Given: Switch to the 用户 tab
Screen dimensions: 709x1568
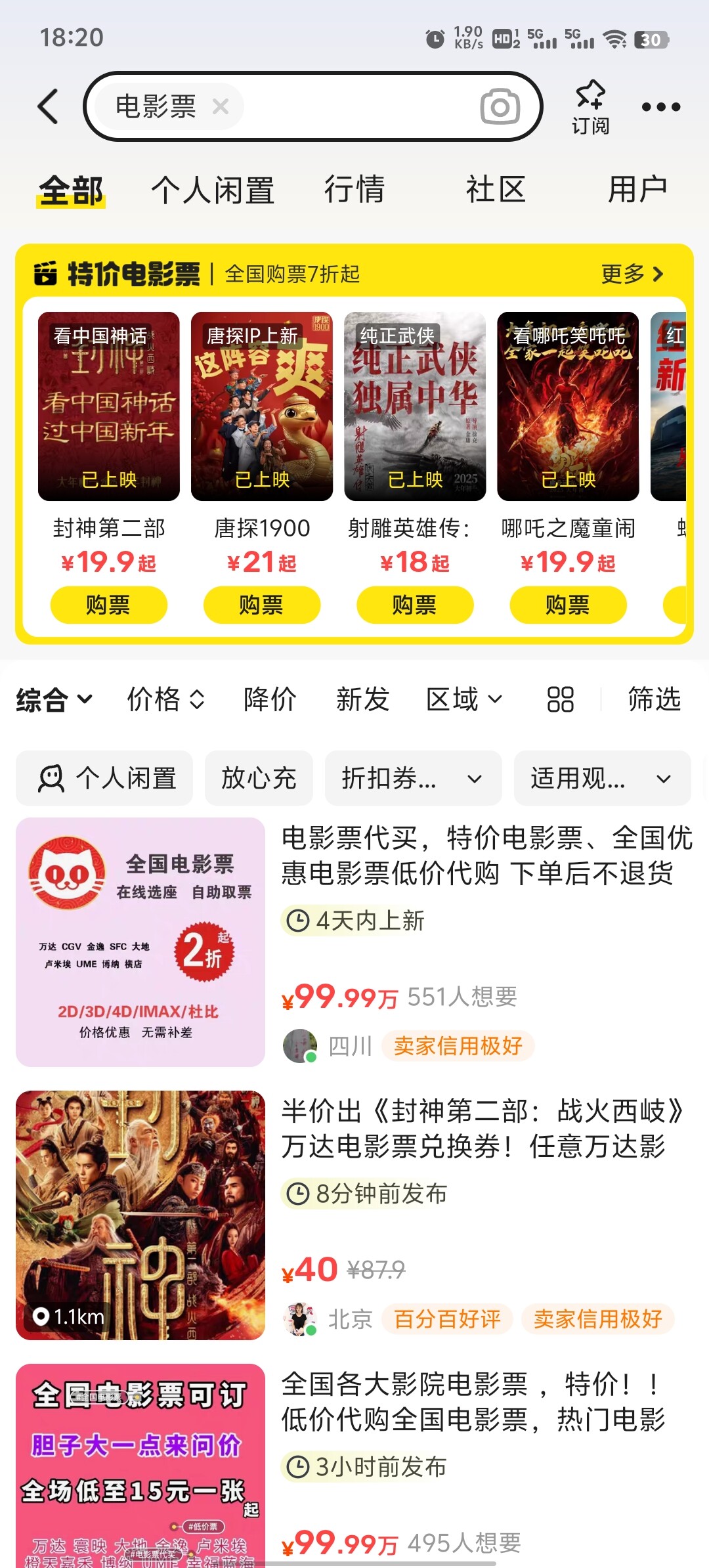Looking at the screenshot, I should click(x=637, y=190).
